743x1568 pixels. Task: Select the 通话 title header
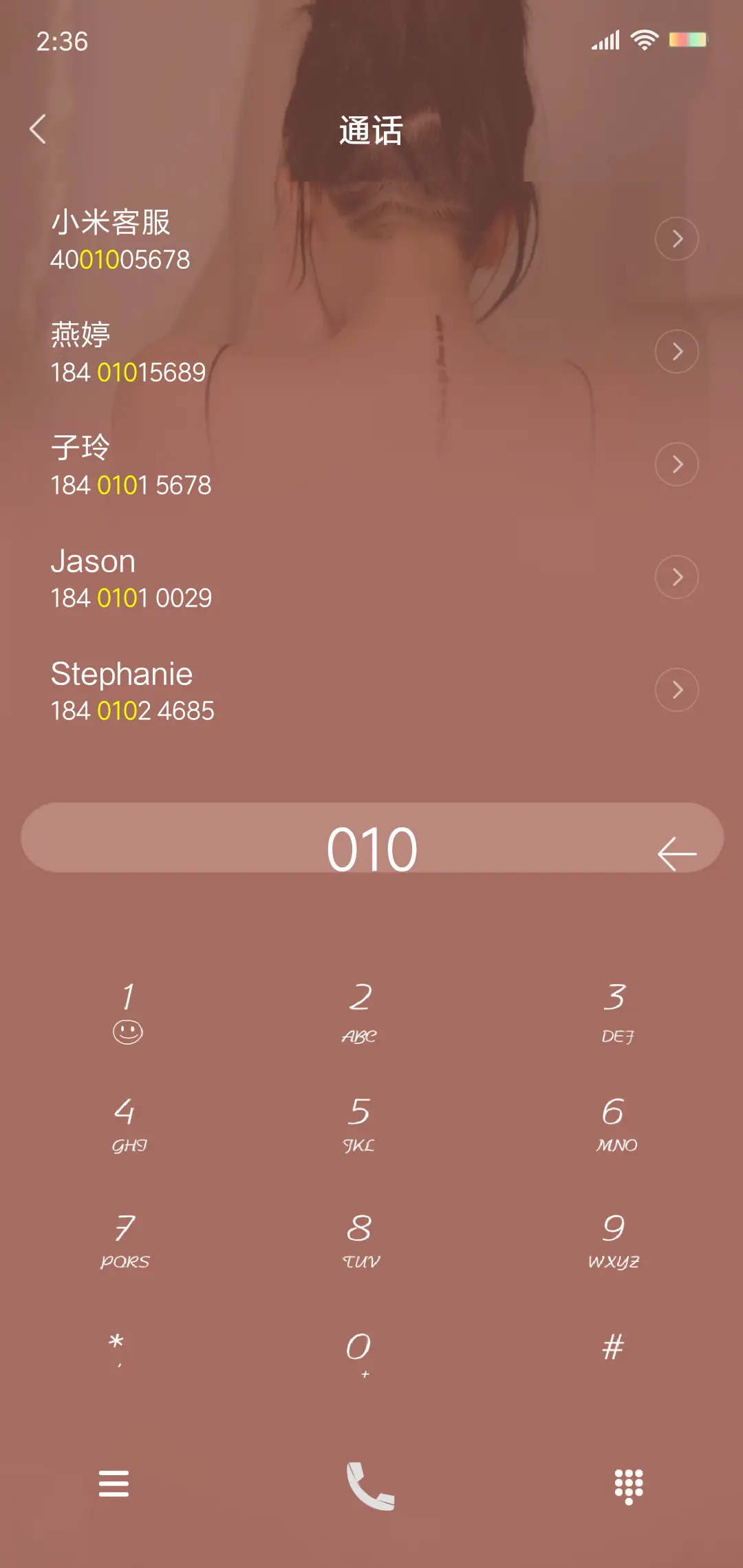(x=371, y=131)
